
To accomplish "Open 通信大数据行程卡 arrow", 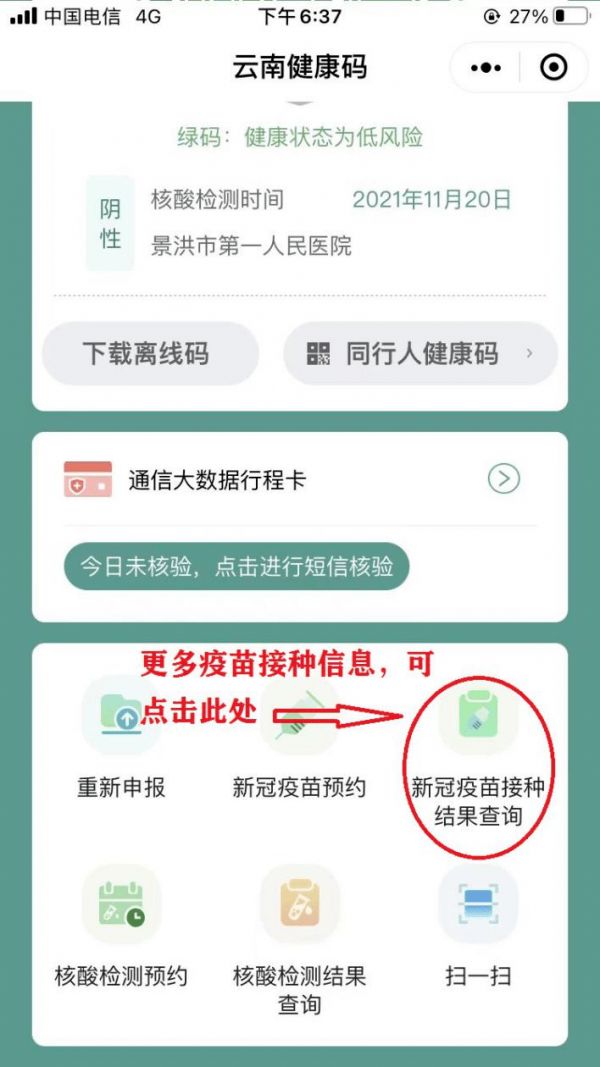I will click(x=504, y=480).
